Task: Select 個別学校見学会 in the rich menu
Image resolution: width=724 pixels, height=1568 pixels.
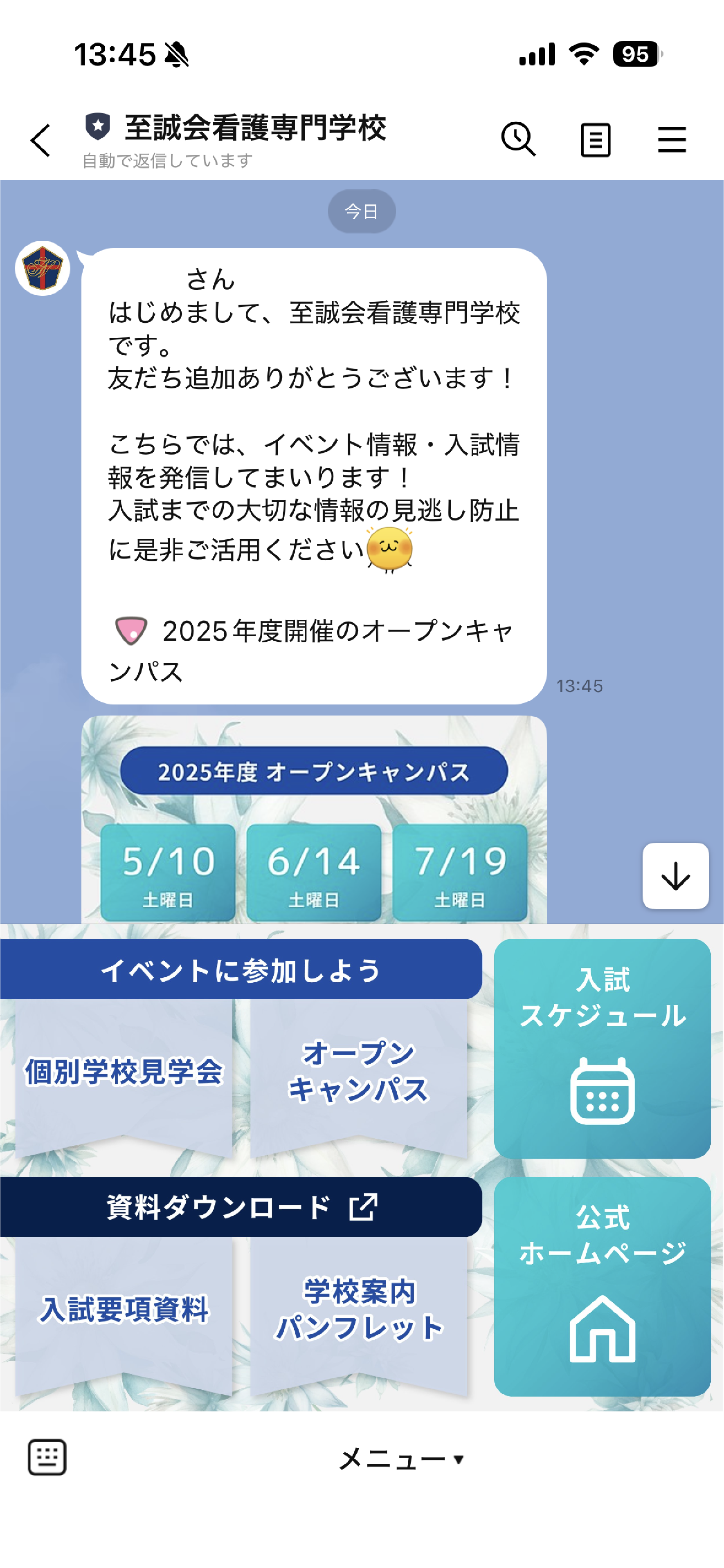Action: [124, 1072]
